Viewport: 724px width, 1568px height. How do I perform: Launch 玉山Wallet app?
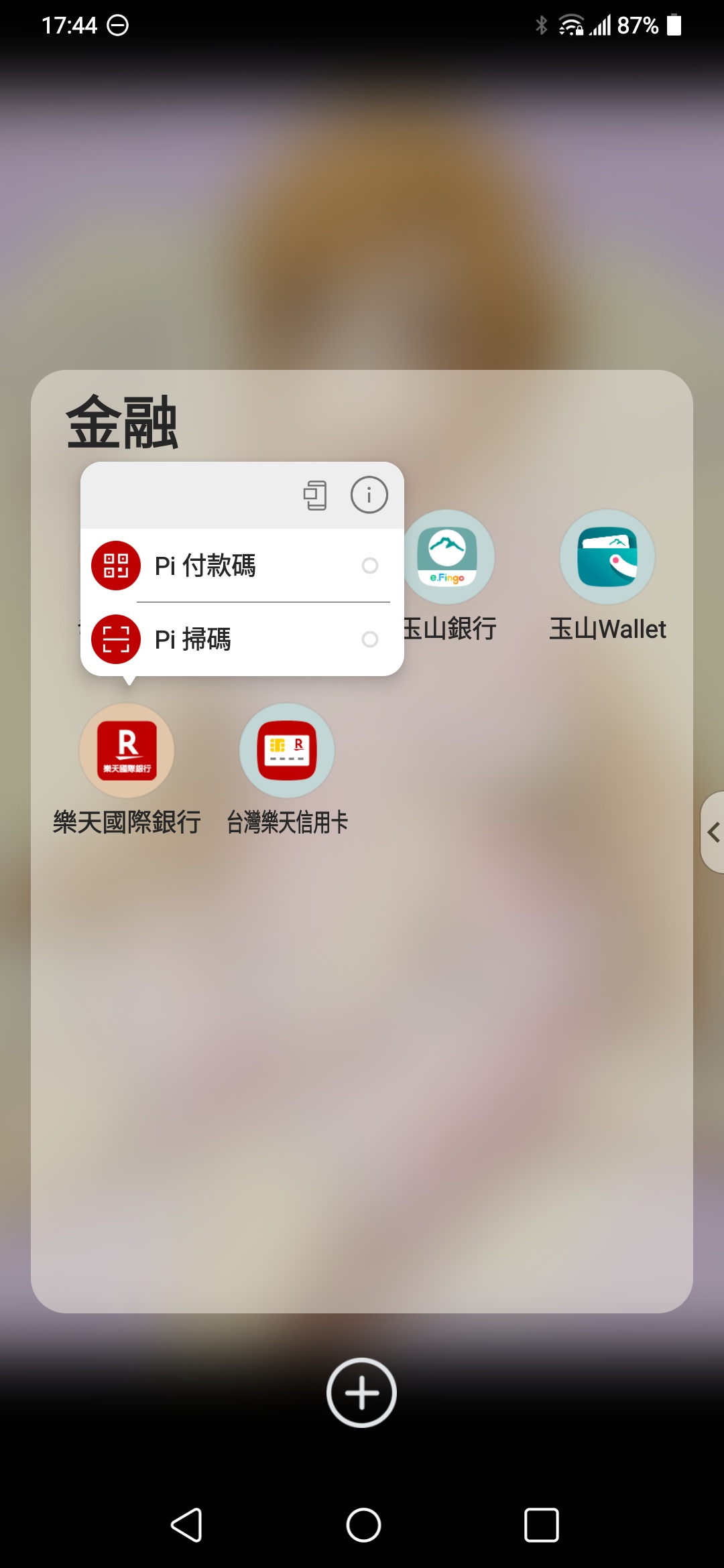[607, 558]
